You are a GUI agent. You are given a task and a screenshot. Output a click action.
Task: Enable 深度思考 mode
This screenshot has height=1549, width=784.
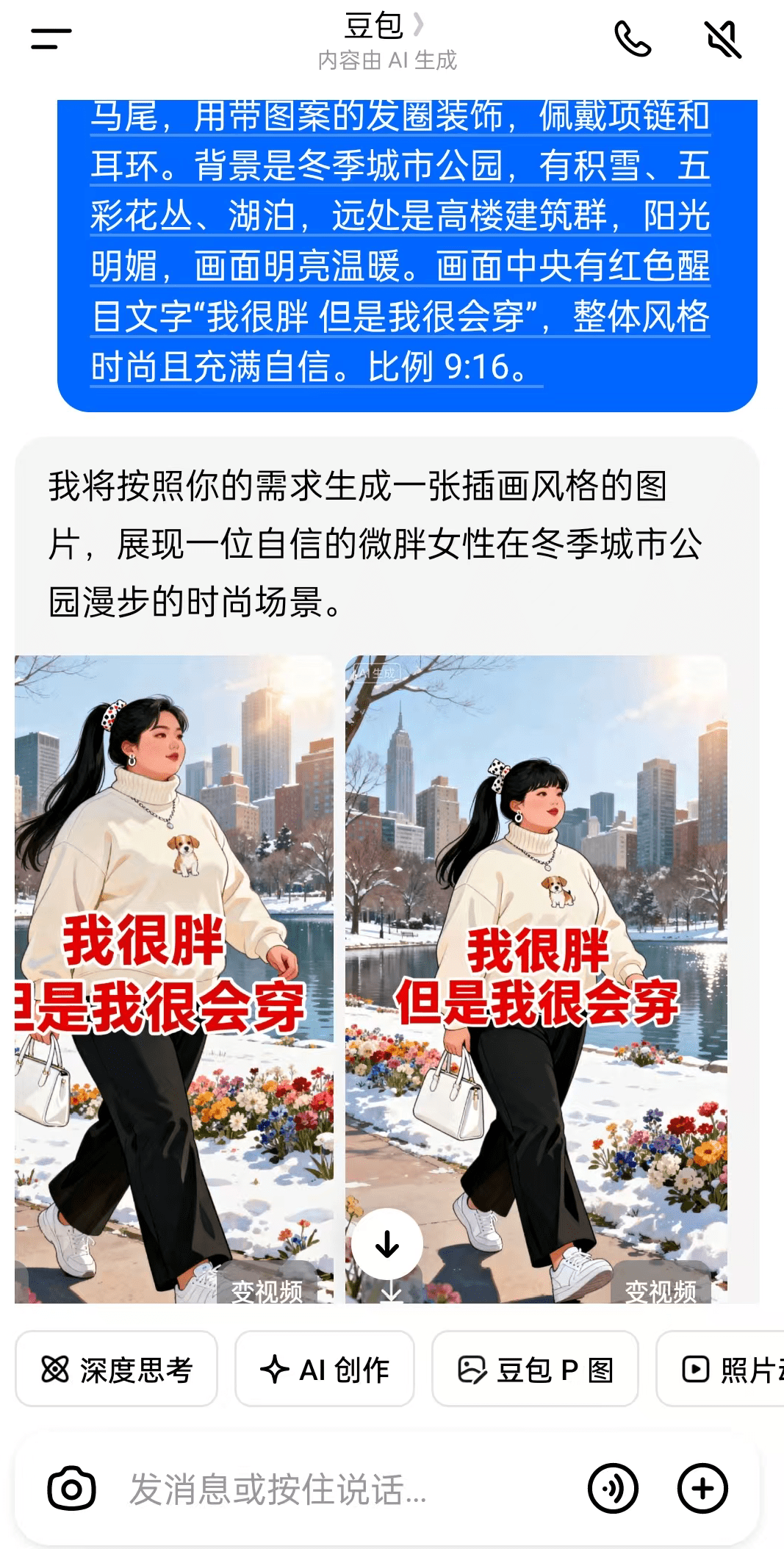coord(116,1370)
